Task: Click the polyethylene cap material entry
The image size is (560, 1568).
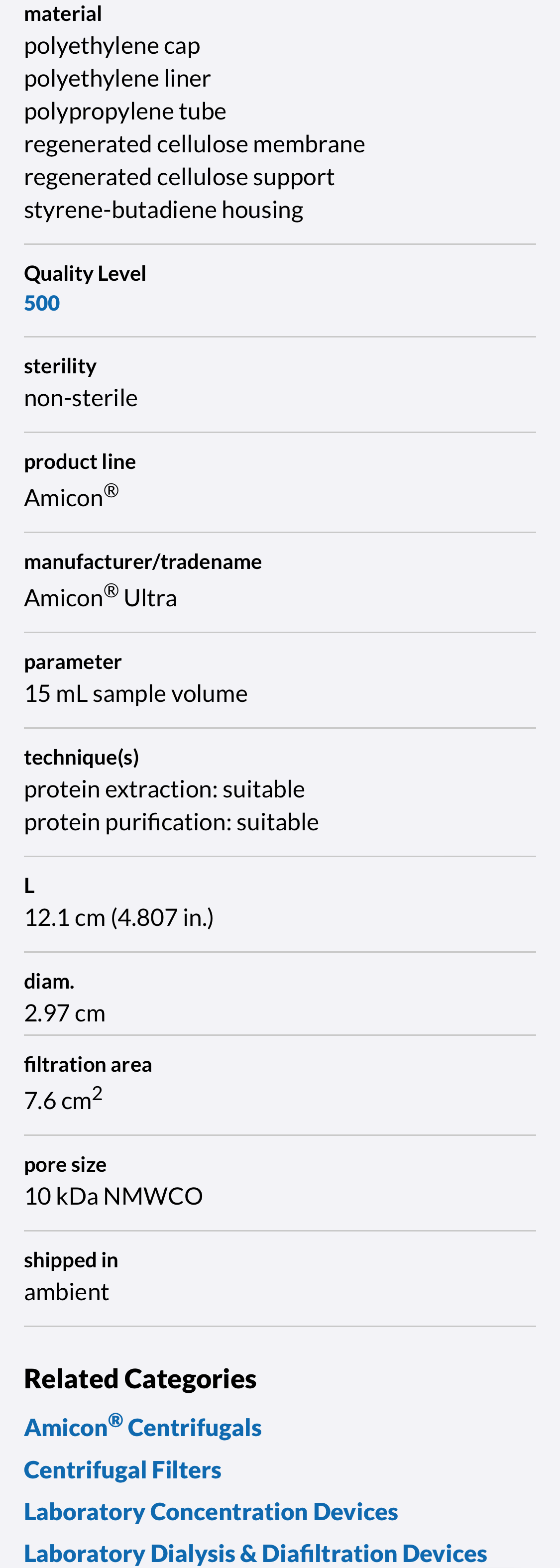Action: click(112, 45)
